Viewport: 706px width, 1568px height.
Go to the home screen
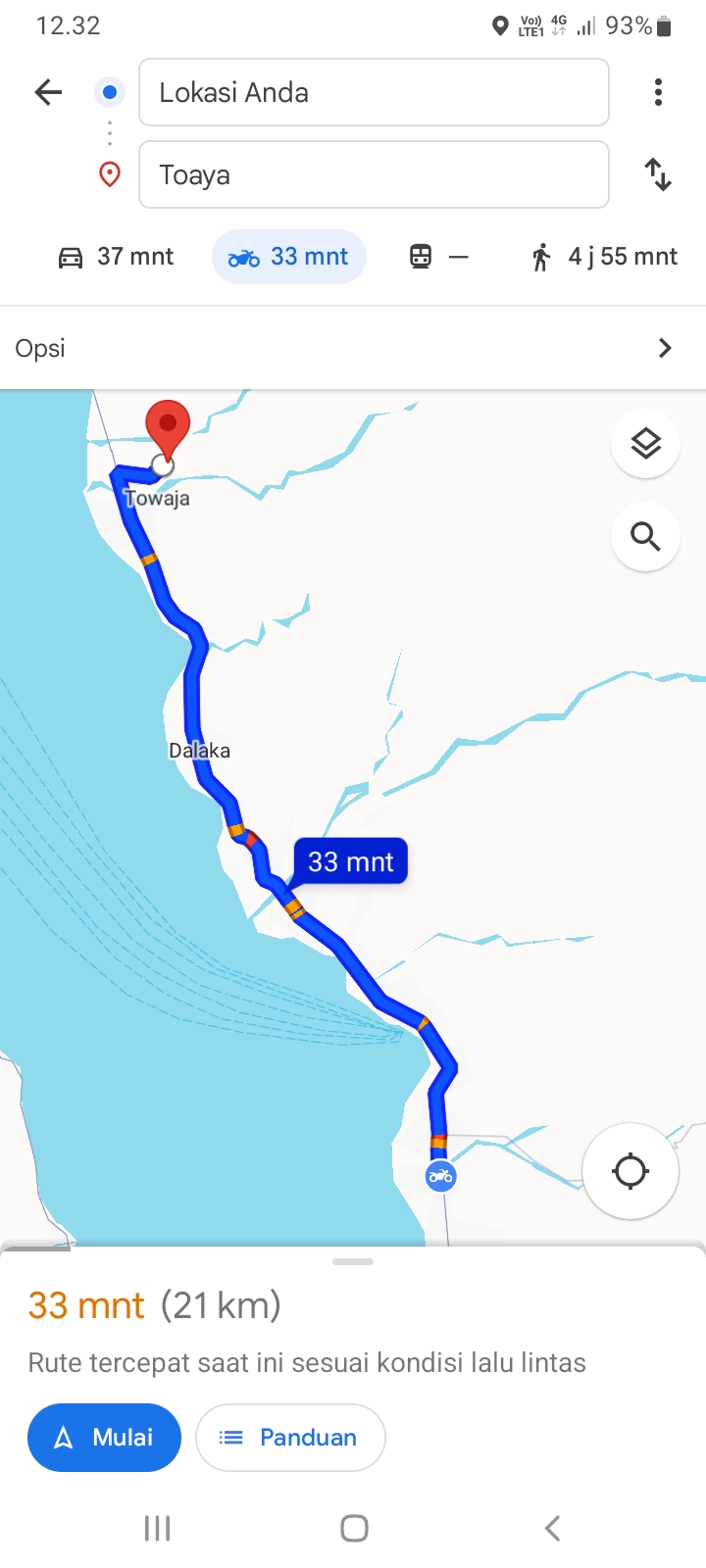354,1528
